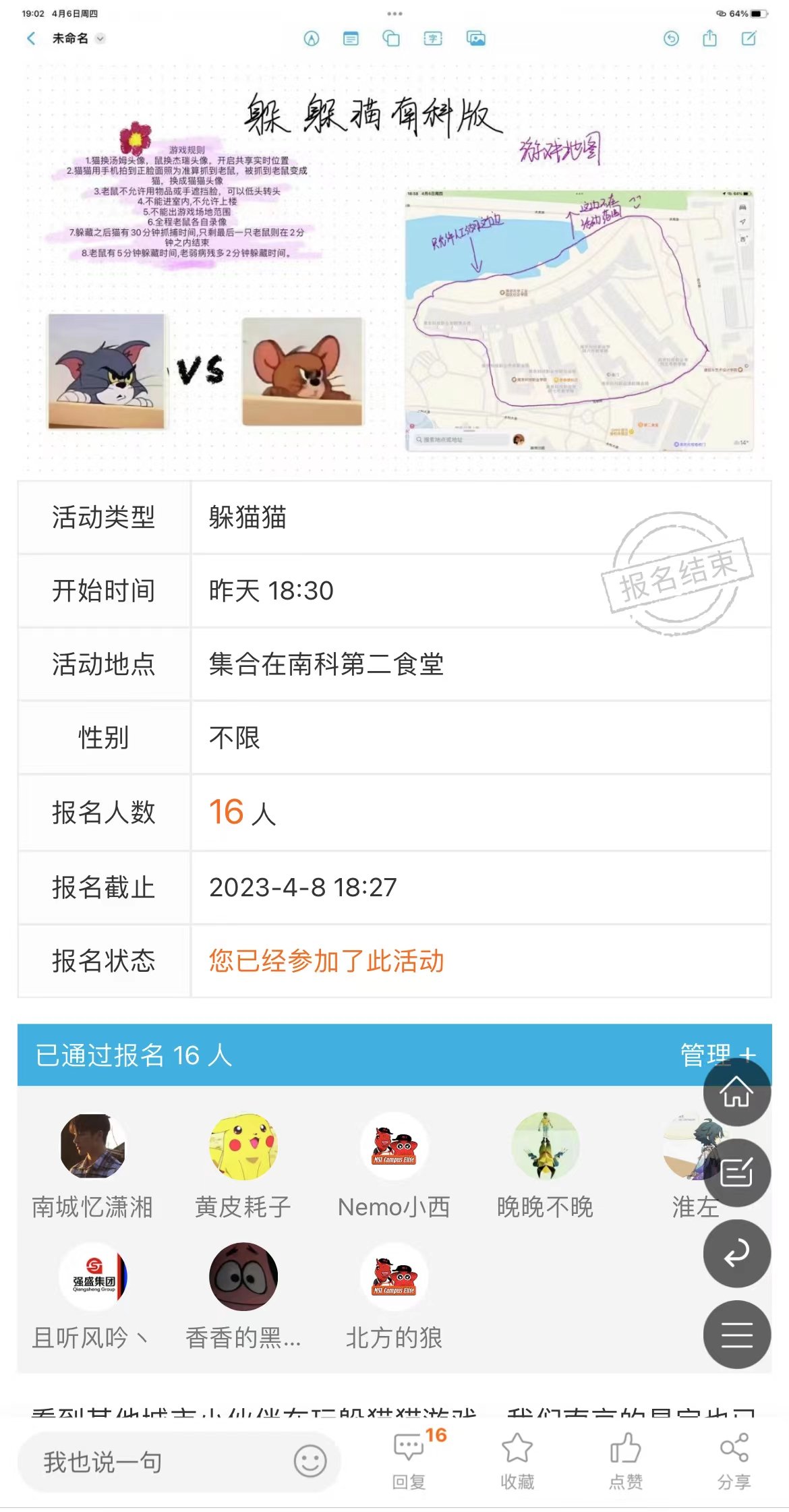The height and width of the screenshot is (1512, 789).
Task: View the 16 replies
Action: [410, 1460]
